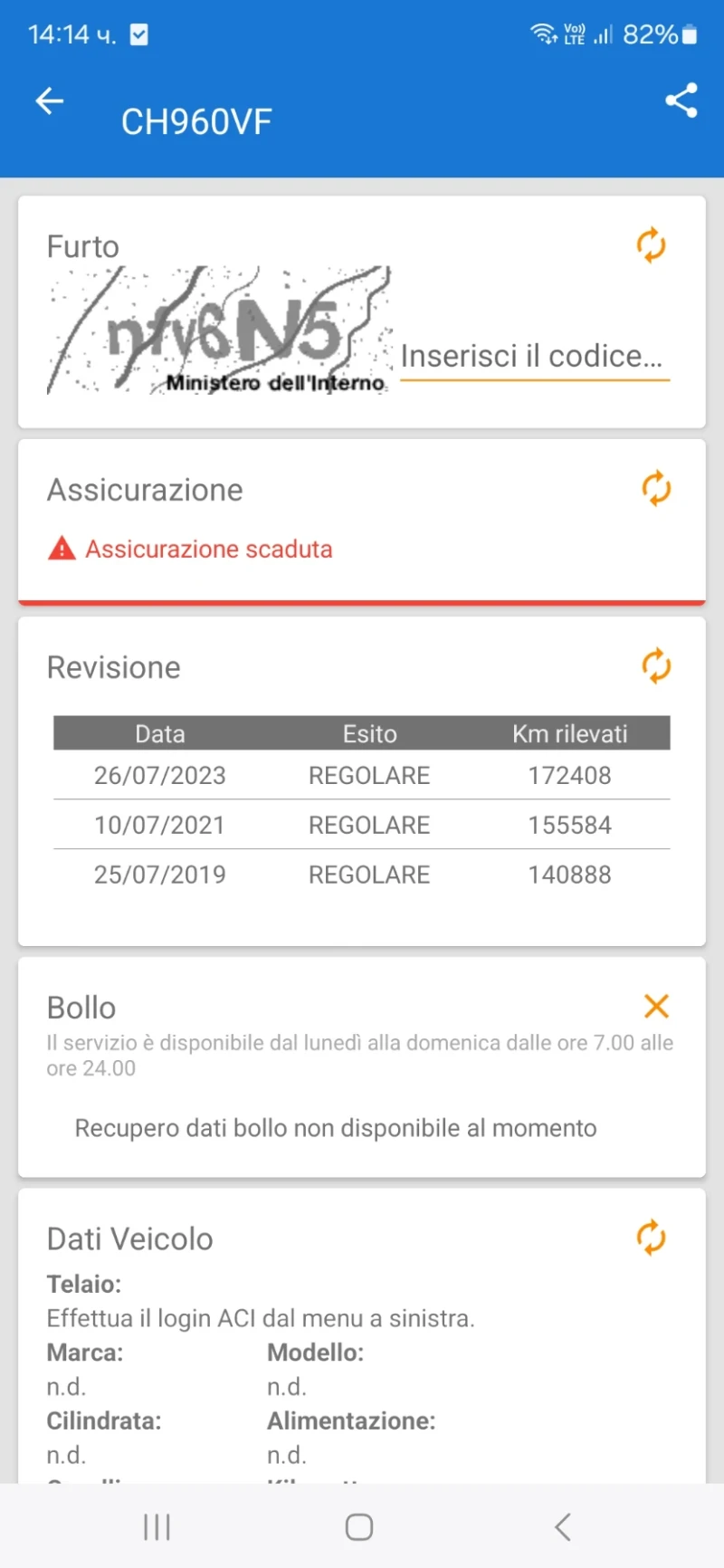Share the CH960VF vehicle report

[681, 100]
